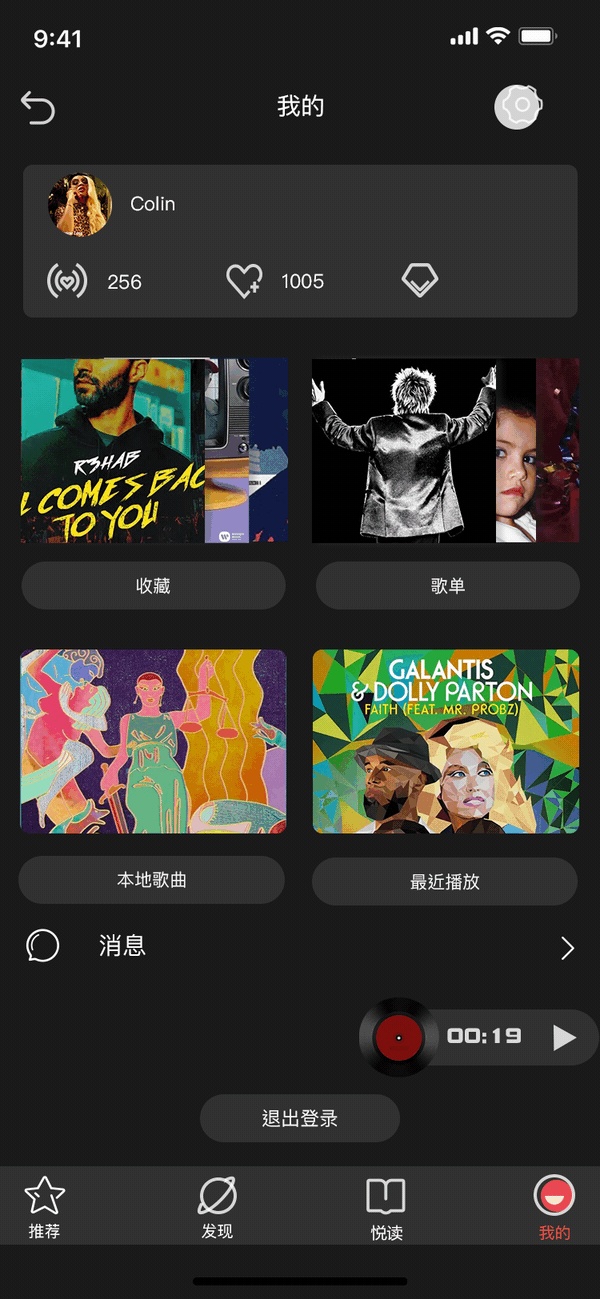Open the followers radio-heart icon
Screen dimensions: 600x1299
click(x=67, y=281)
